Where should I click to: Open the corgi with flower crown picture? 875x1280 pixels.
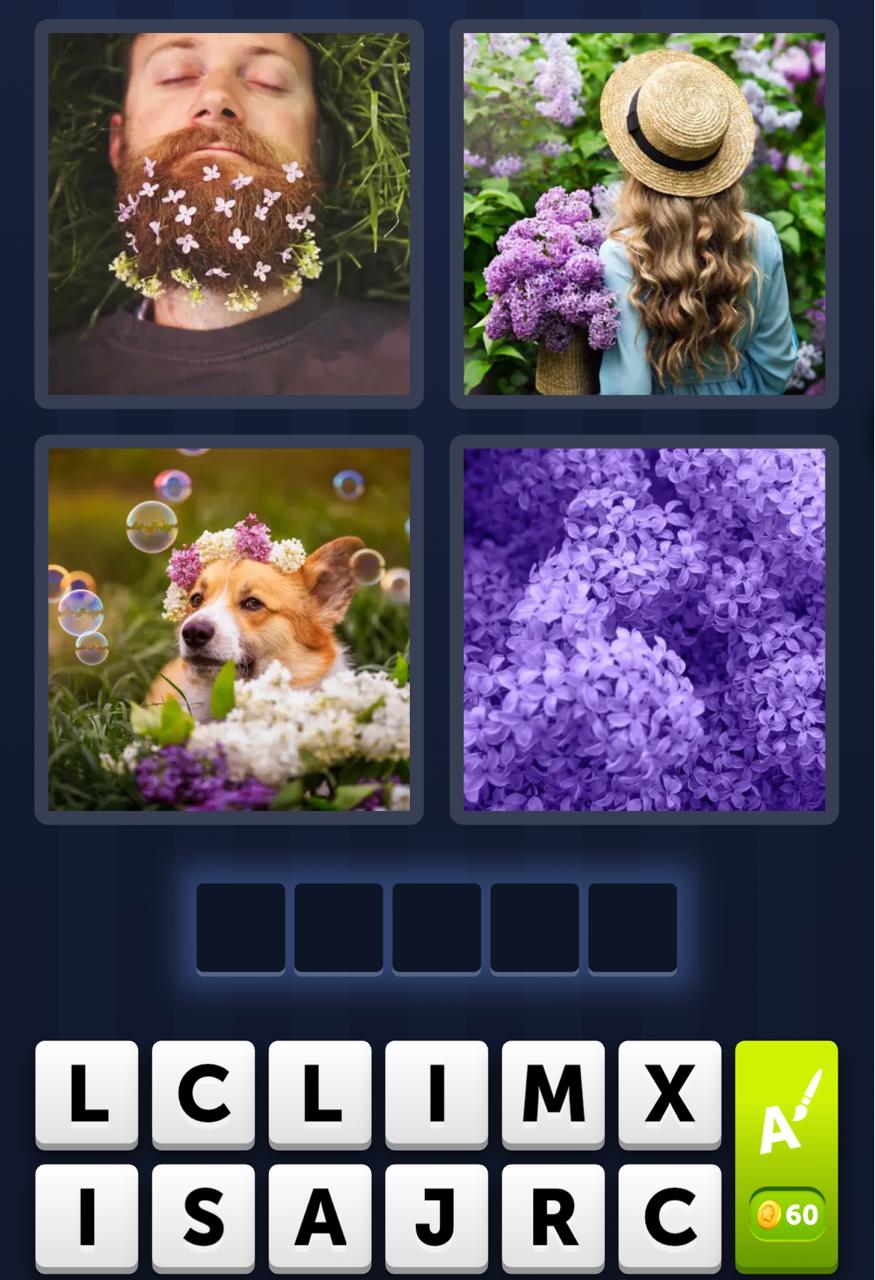pyautogui.click(x=227, y=628)
